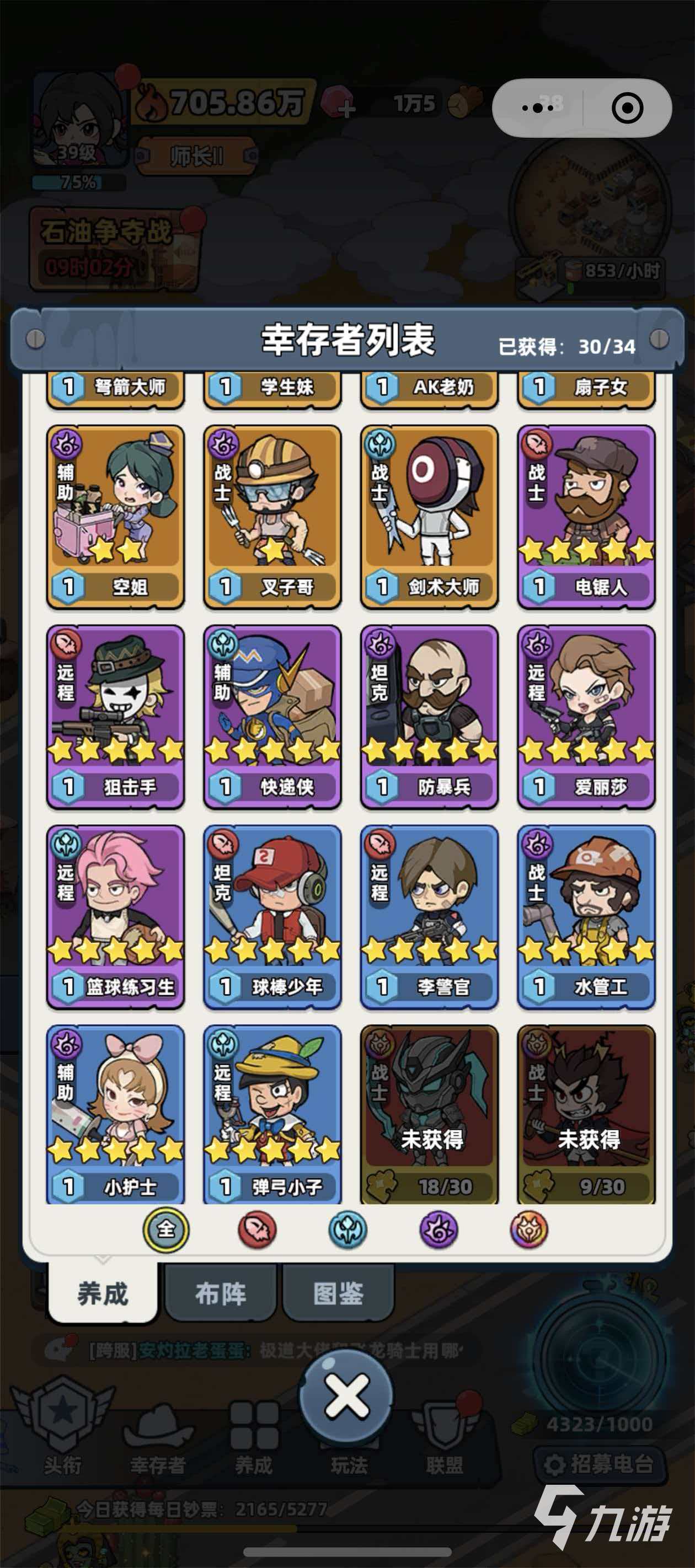
Task: Open the mini program overflow menu dots
Action: 538,108
